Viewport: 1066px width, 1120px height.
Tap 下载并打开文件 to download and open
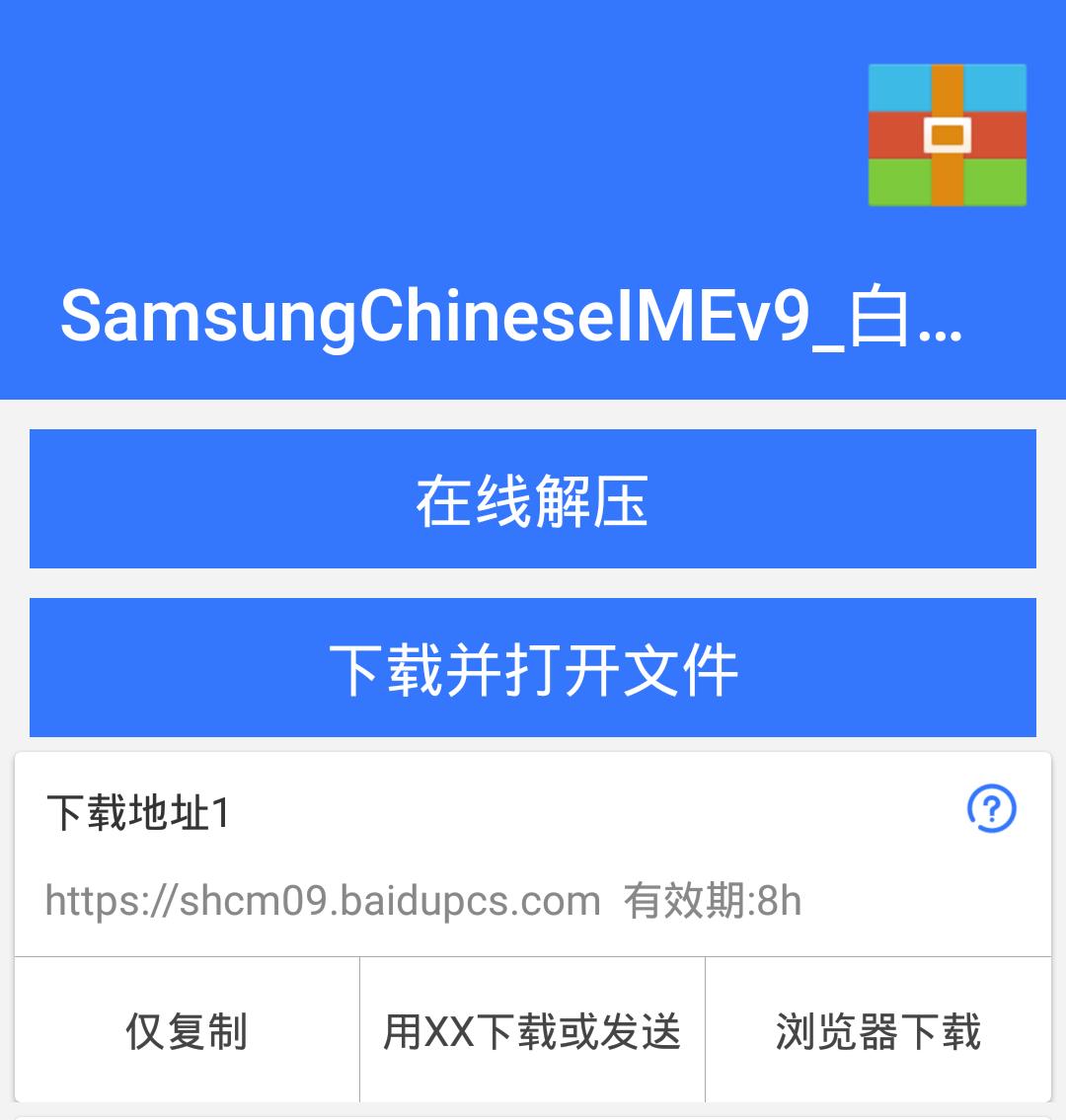tap(533, 667)
